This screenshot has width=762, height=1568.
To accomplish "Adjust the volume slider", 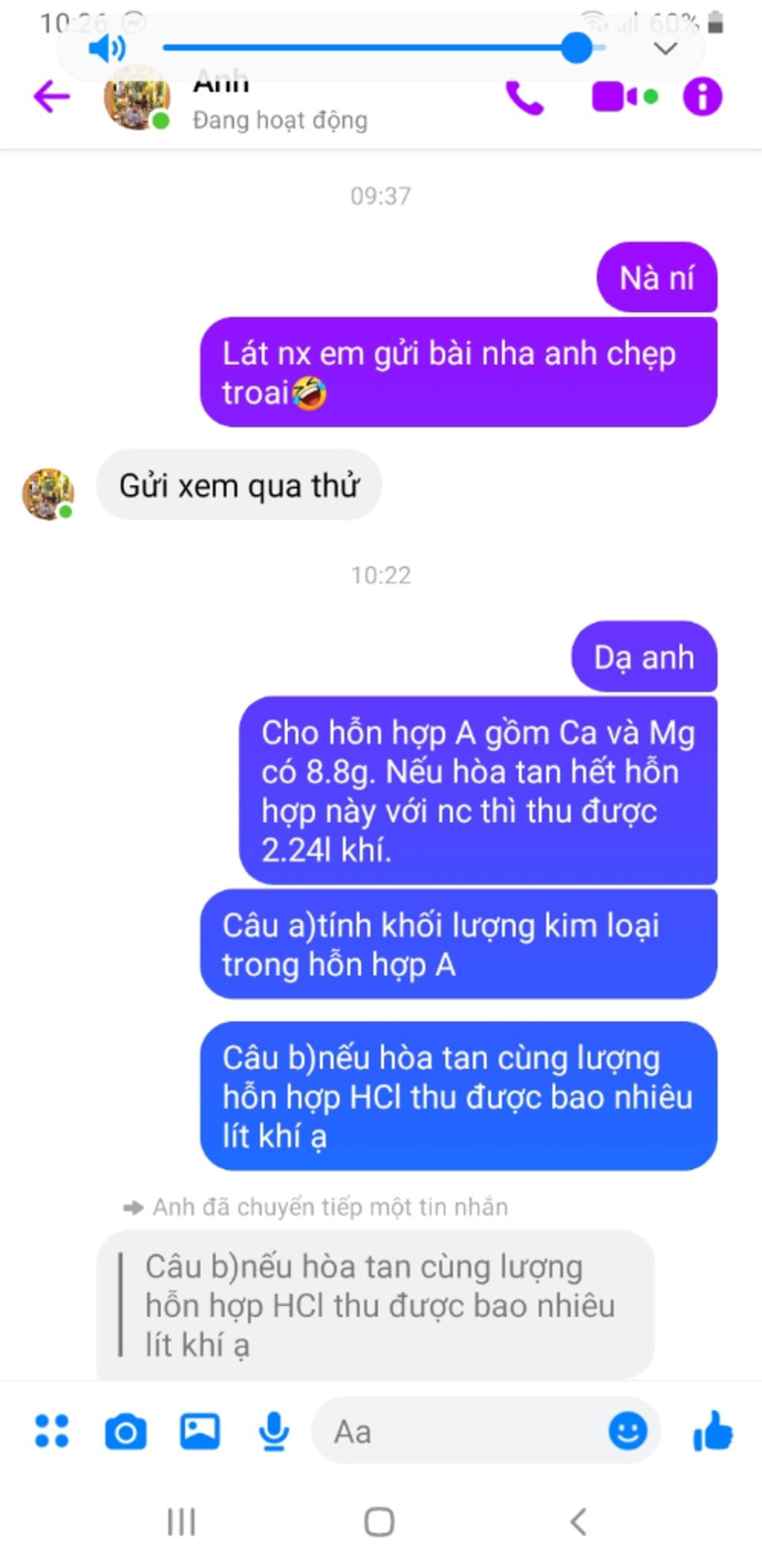I will tap(577, 48).
